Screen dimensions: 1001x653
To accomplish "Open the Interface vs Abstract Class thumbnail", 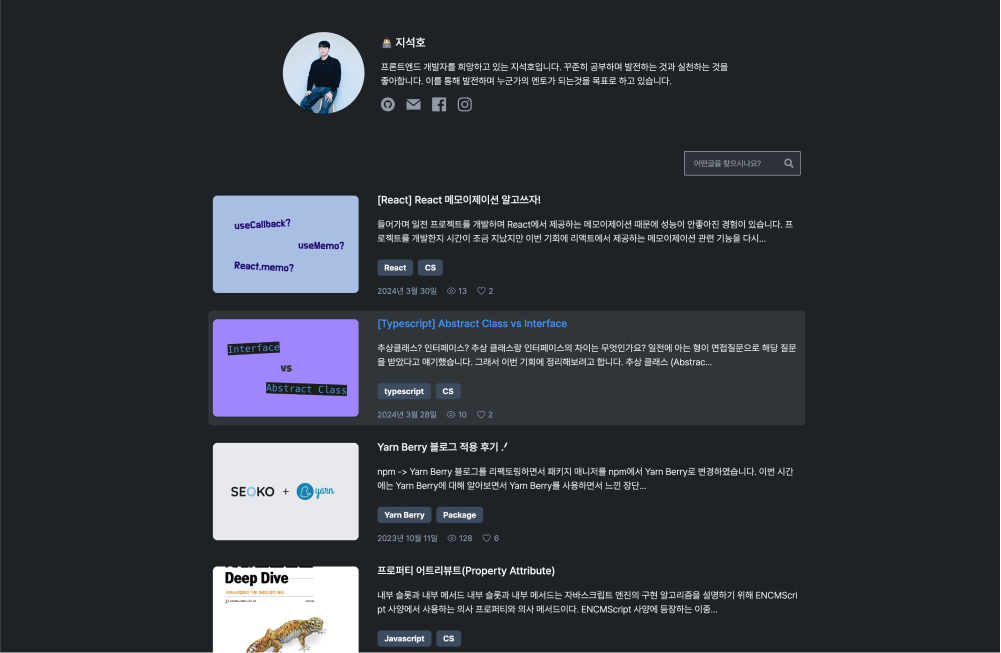I will [x=286, y=368].
